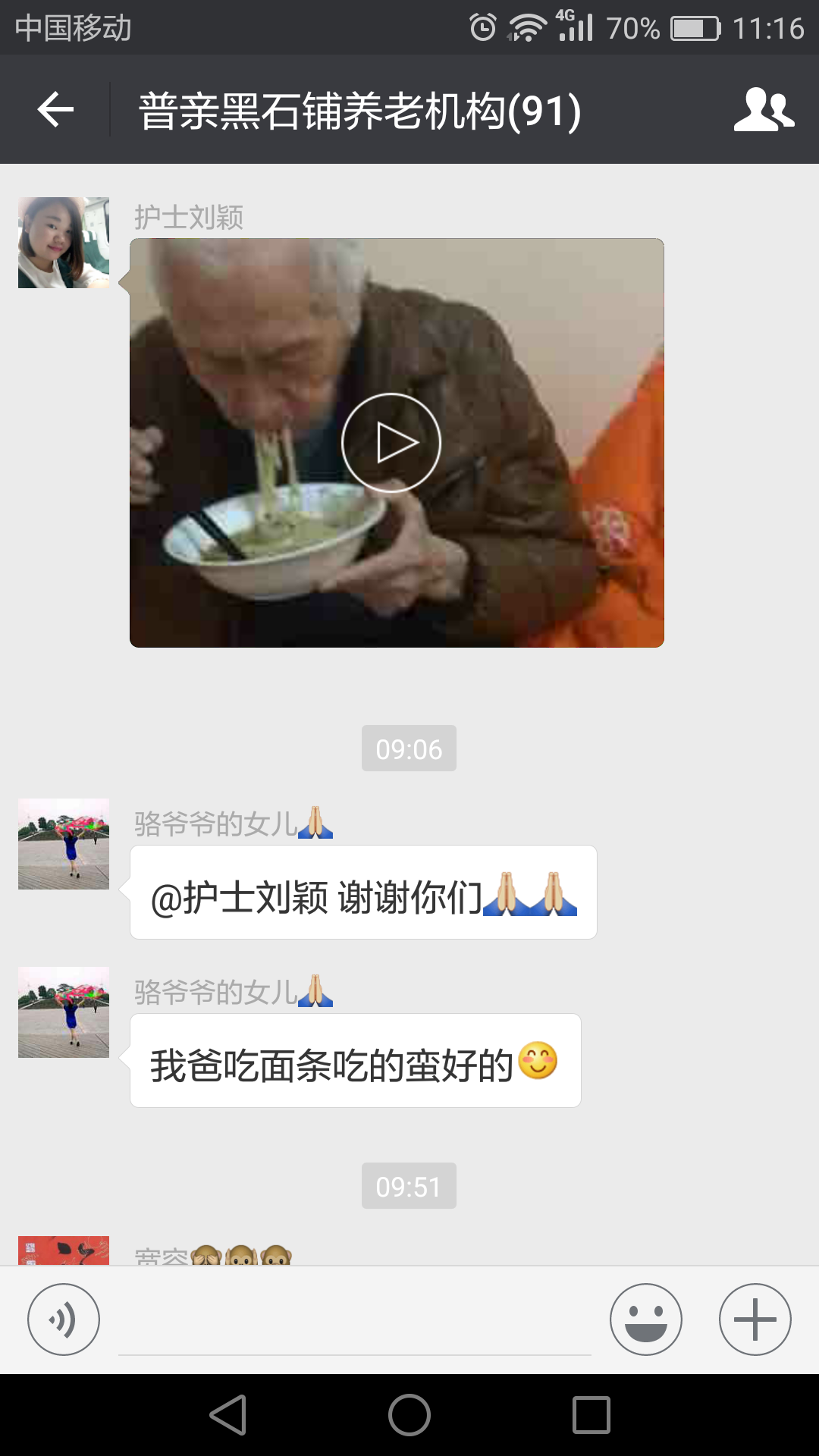819x1456 pixels.
Task: Tap avatar beside 我爸吃面条吃的蛮好的 message
Action: click(x=64, y=1012)
